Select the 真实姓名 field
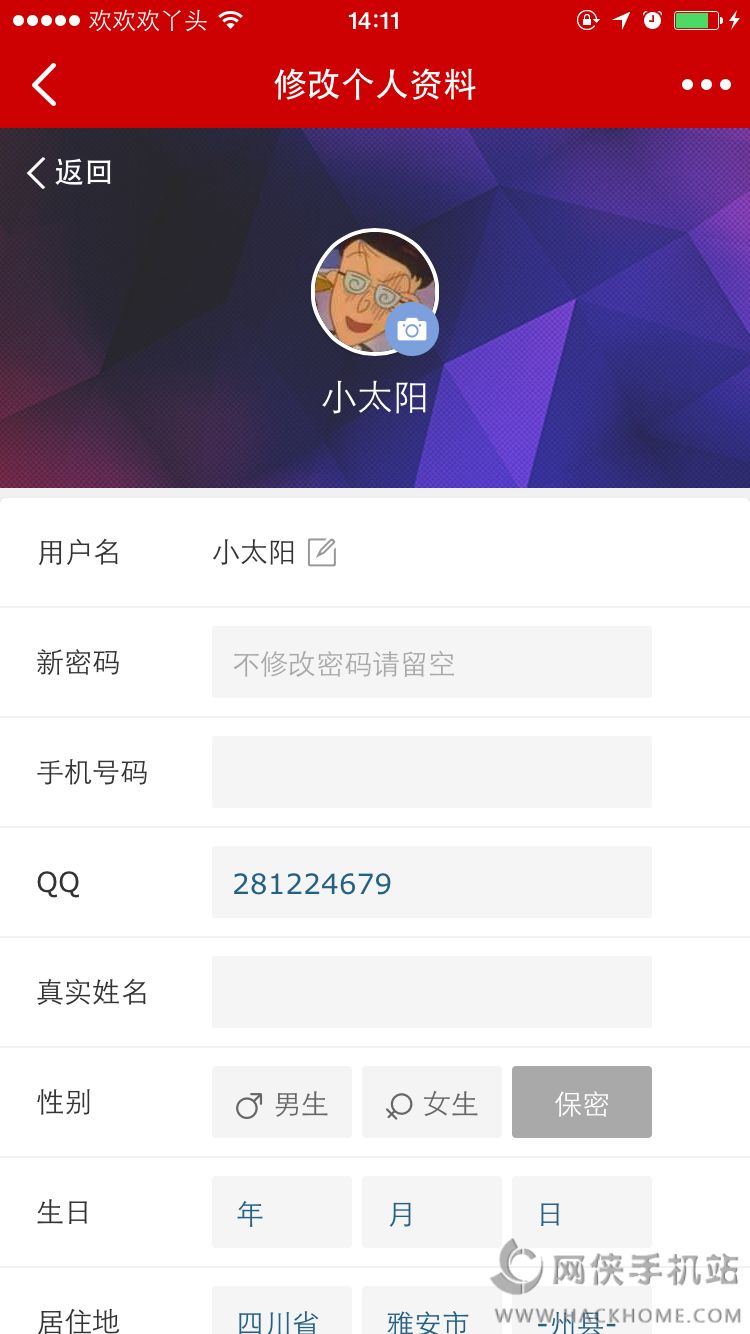The height and width of the screenshot is (1334, 750). coord(431,992)
